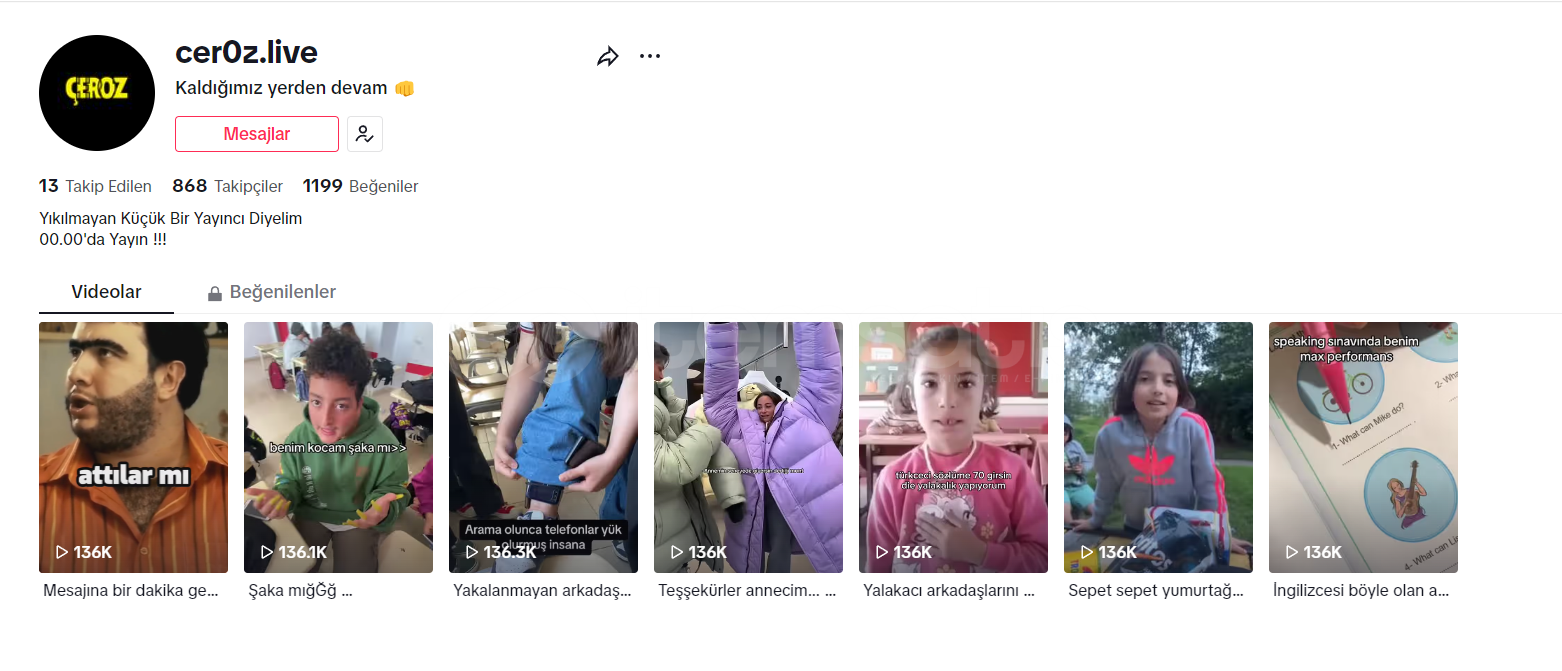Viewport: 1562px width, 671px height.
Task: Play the 'attılar mı' video
Action: tap(133, 447)
